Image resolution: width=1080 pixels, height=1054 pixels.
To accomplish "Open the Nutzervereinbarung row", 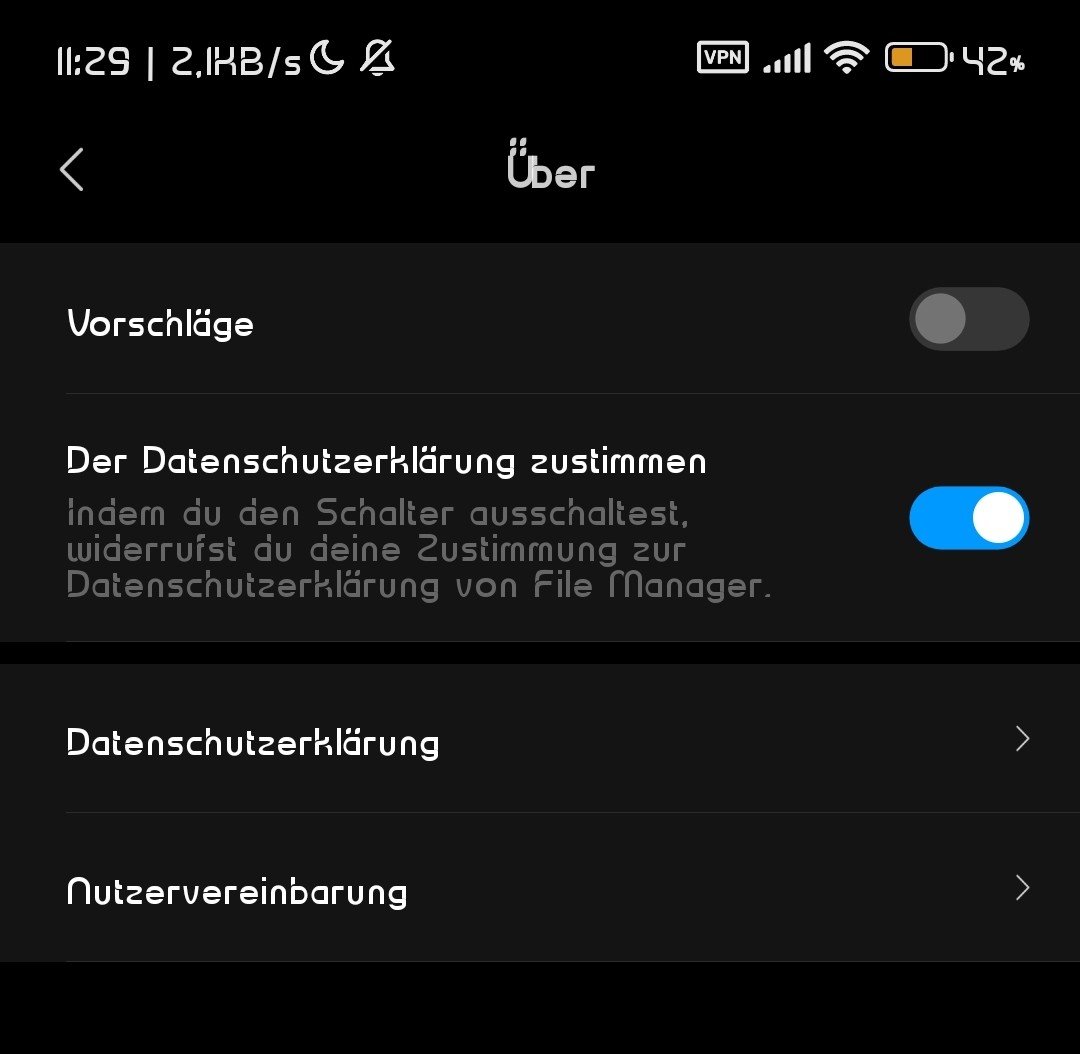I will click(540, 889).
